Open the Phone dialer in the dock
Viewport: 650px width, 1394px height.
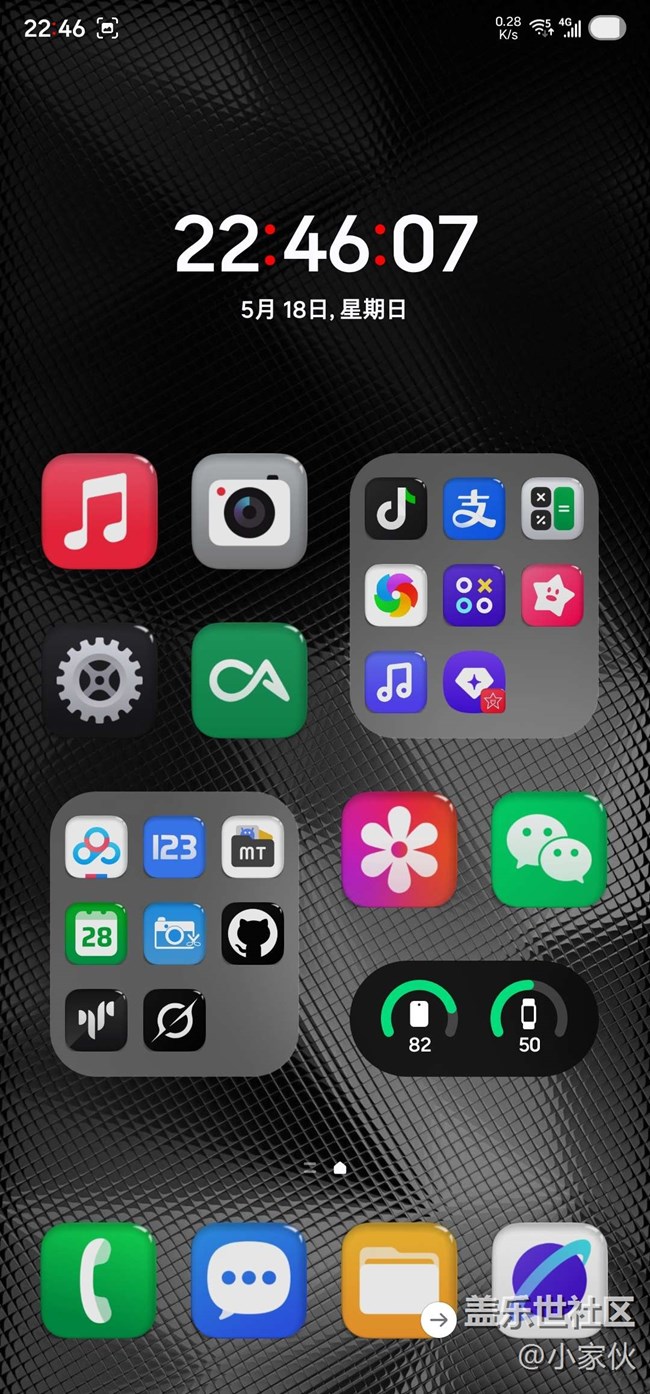99,1280
